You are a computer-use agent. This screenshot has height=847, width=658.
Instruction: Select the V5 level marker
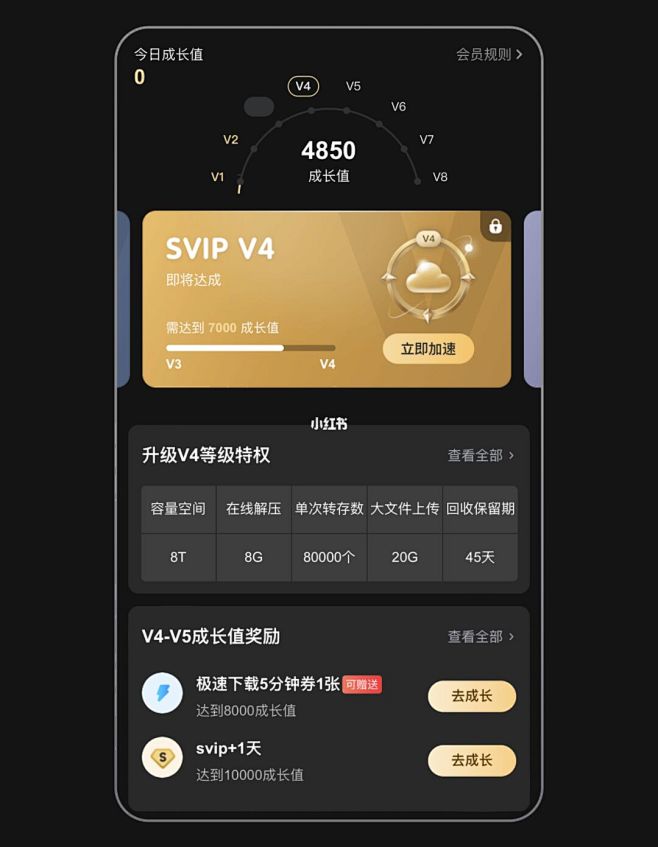353,86
